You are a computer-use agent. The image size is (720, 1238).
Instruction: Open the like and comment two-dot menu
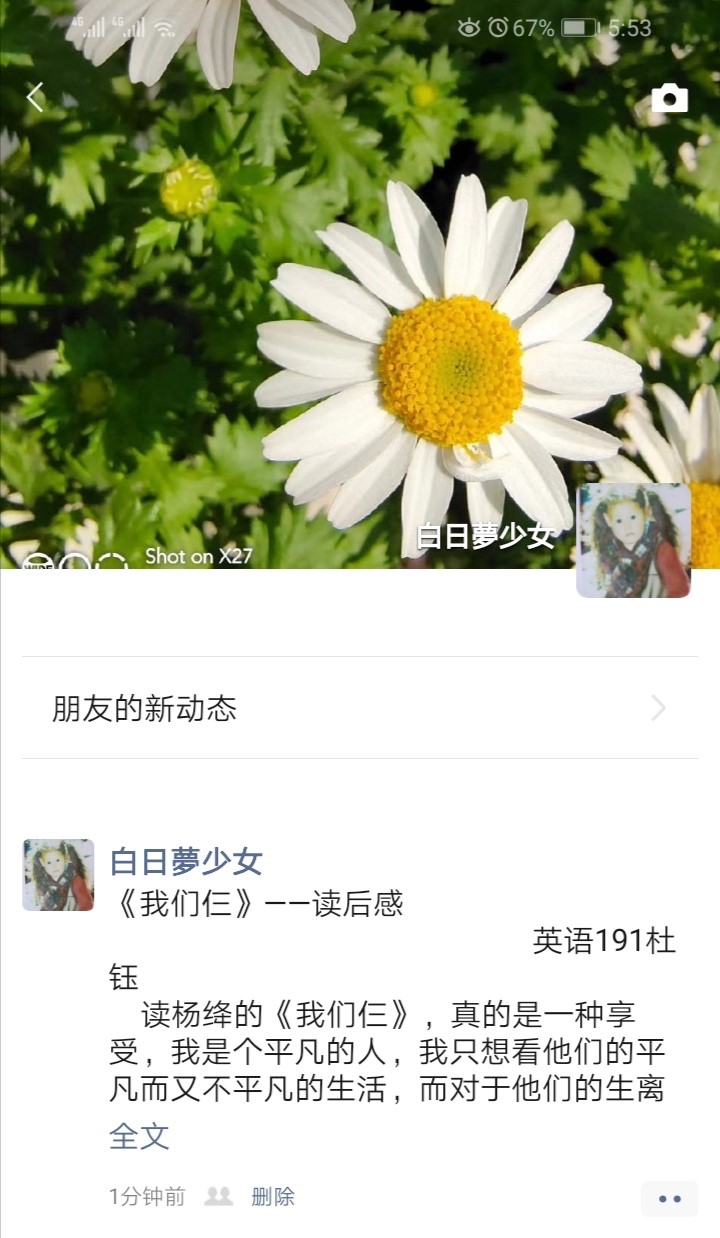669,1199
